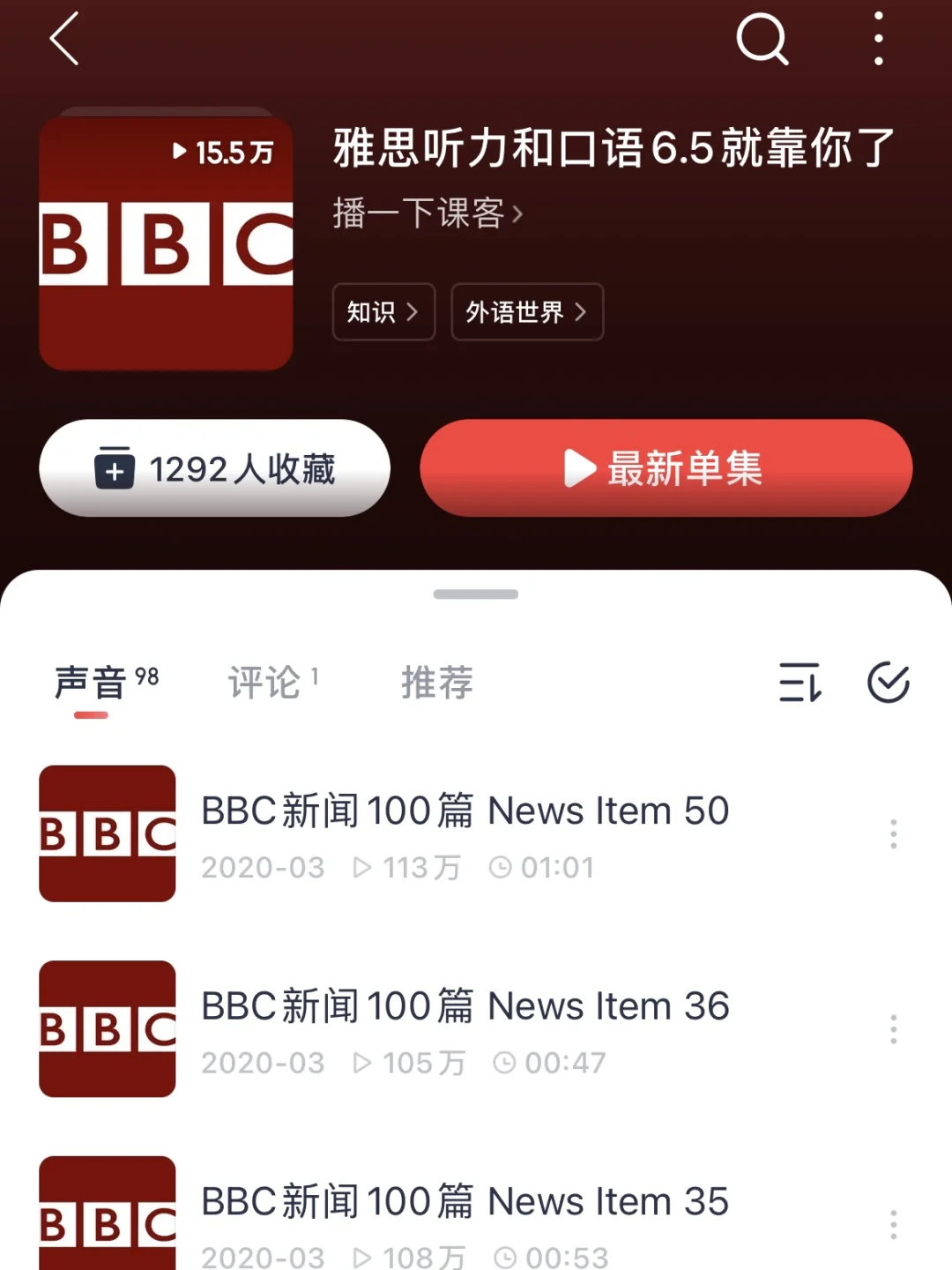The width and height of the screenshot is (952, 1270).
Task: Go back using the top-left arrow
Action: tap(64, 39)
